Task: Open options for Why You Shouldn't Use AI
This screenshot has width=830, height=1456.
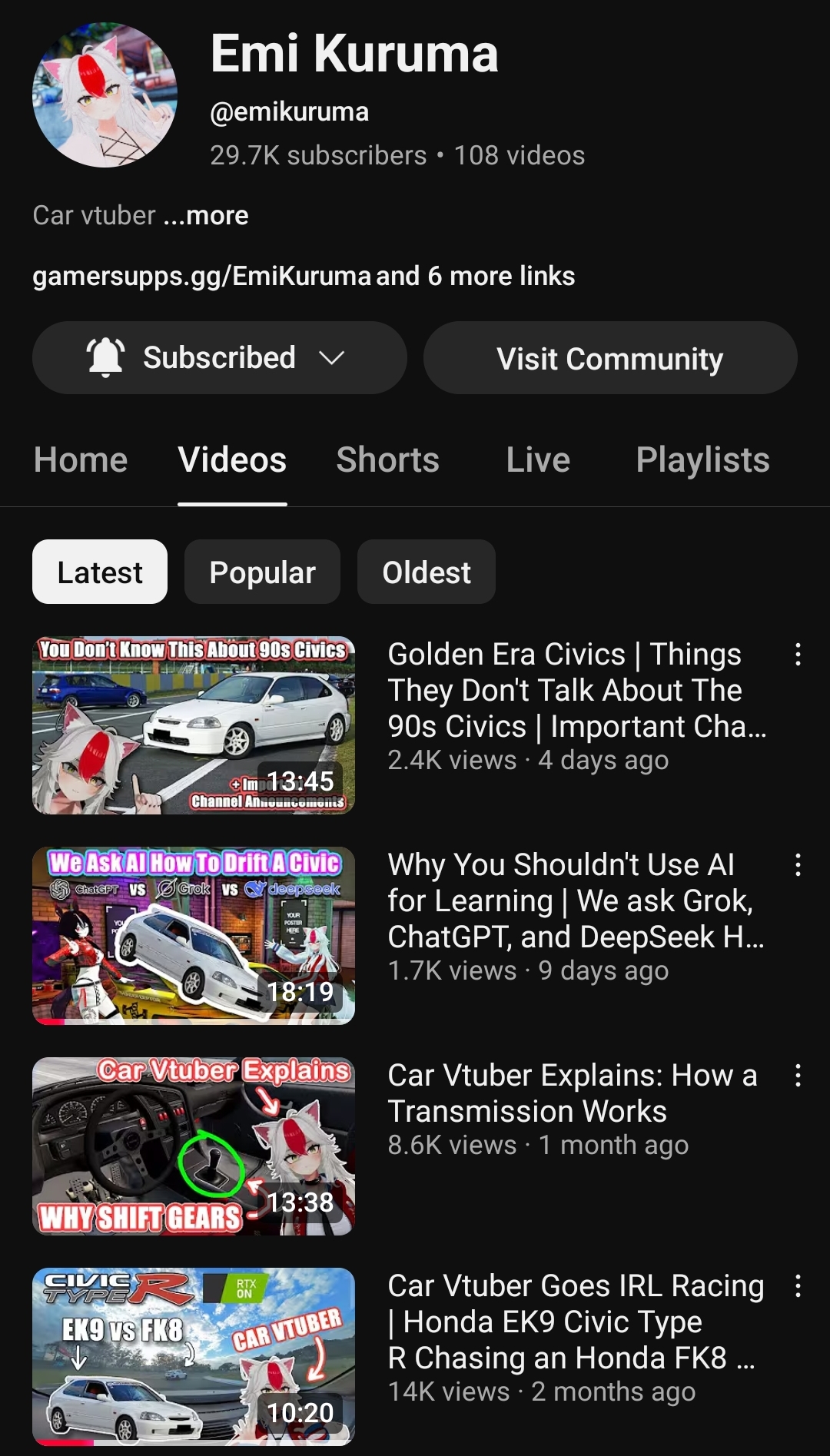Action: [x=798, y=865]
